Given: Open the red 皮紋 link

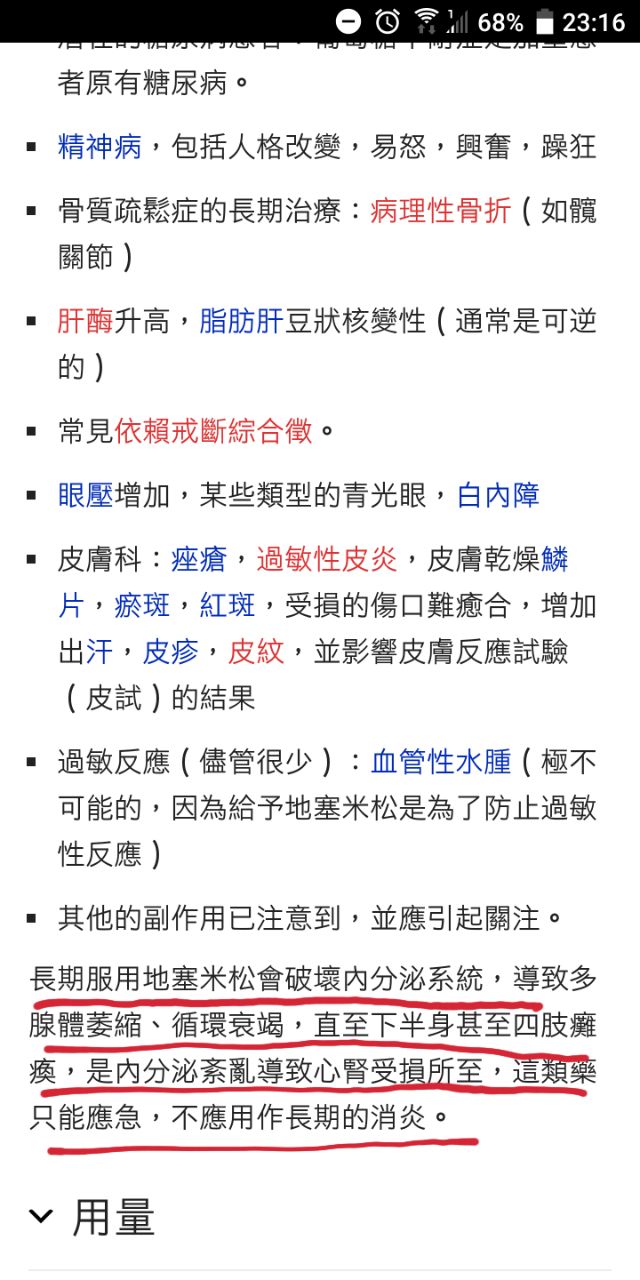Looking at the screenshot, I should pyautogui.click(x=256, y=652).
